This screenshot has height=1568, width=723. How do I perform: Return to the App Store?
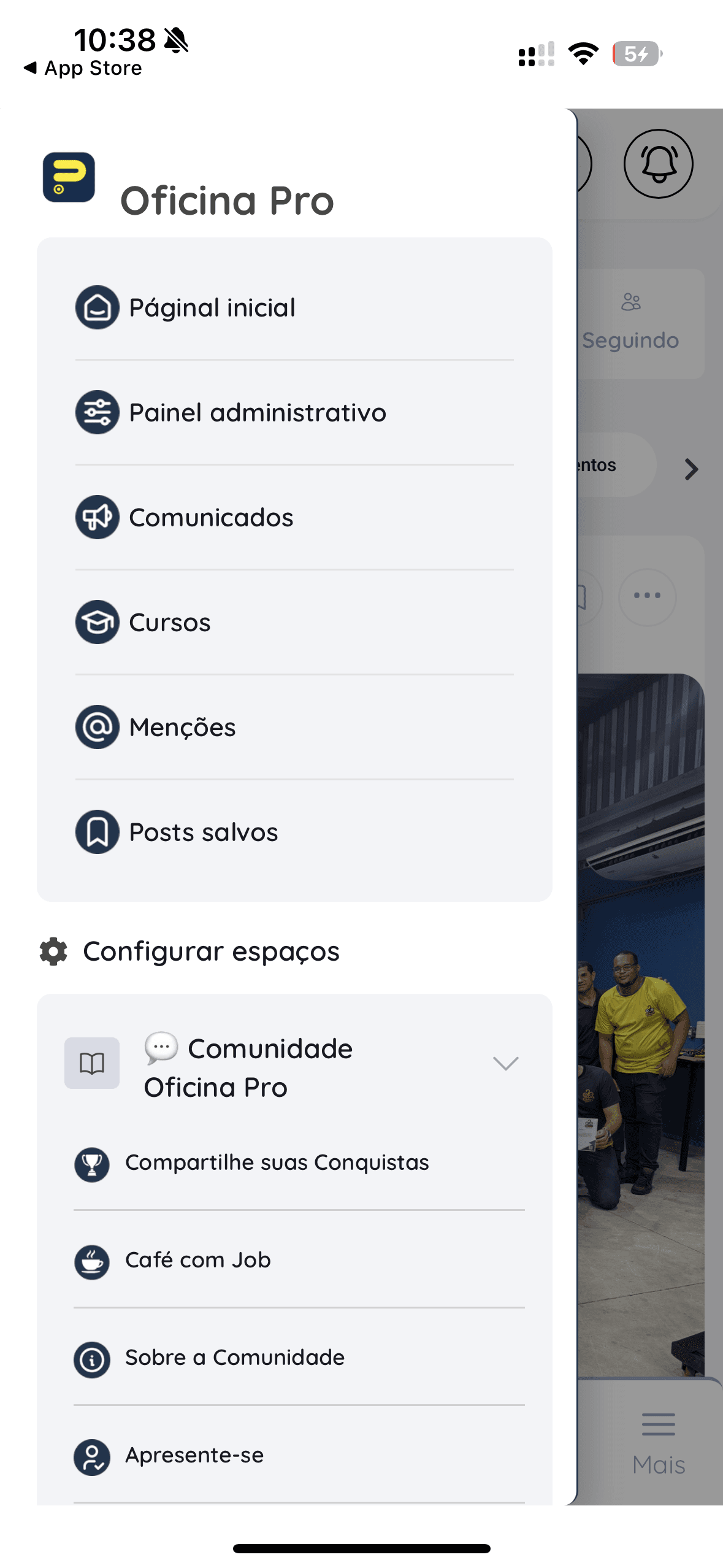(83, 68)
